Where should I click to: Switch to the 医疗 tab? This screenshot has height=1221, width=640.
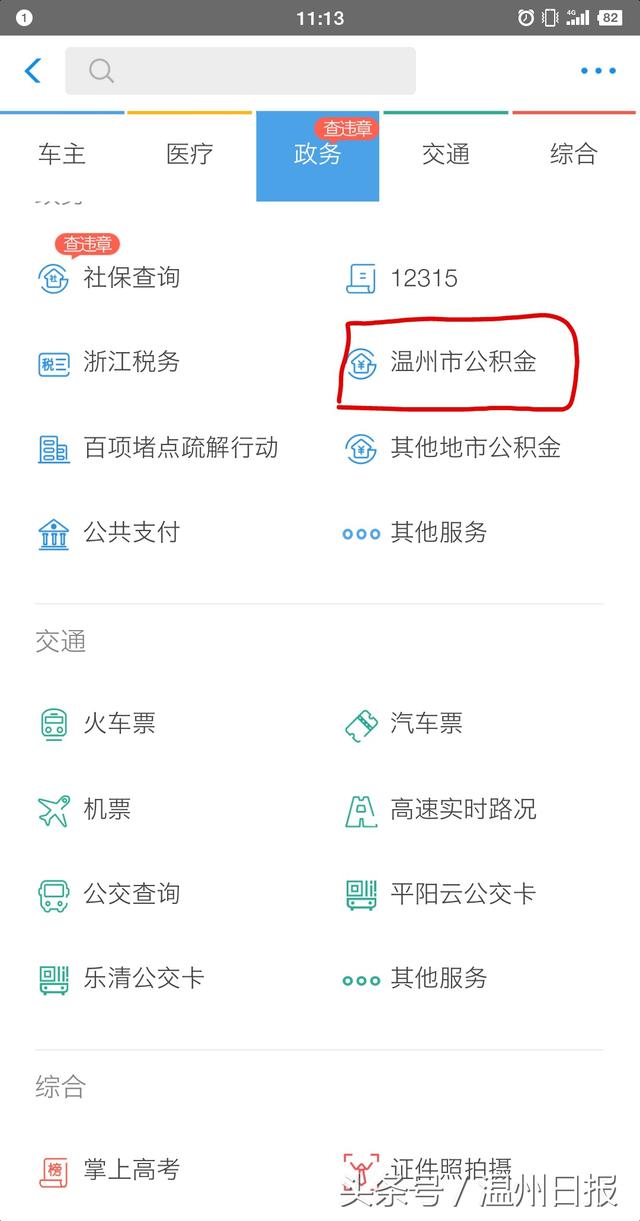(x=190, y=154)
